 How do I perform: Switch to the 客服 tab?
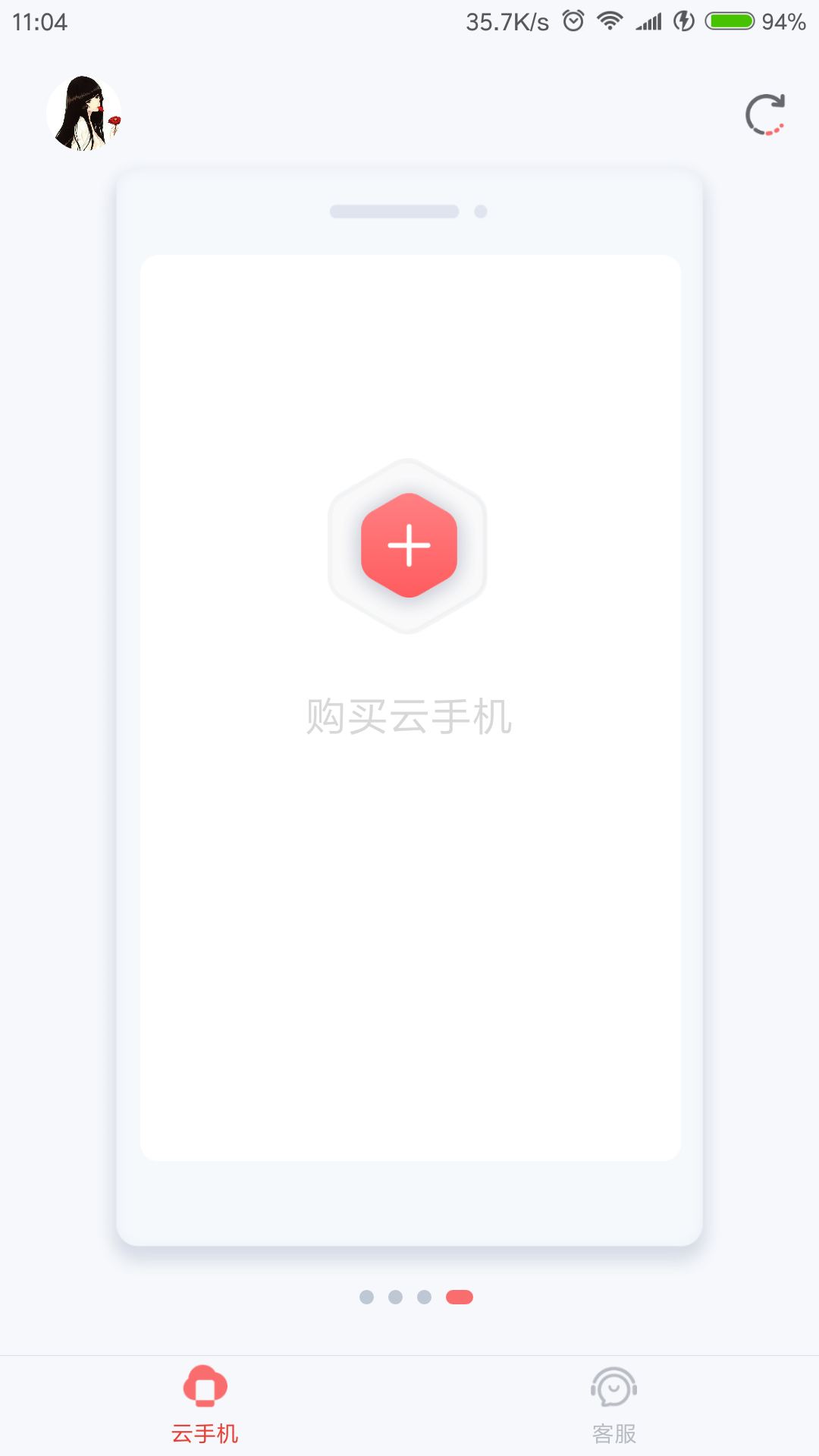[613, 1409]
